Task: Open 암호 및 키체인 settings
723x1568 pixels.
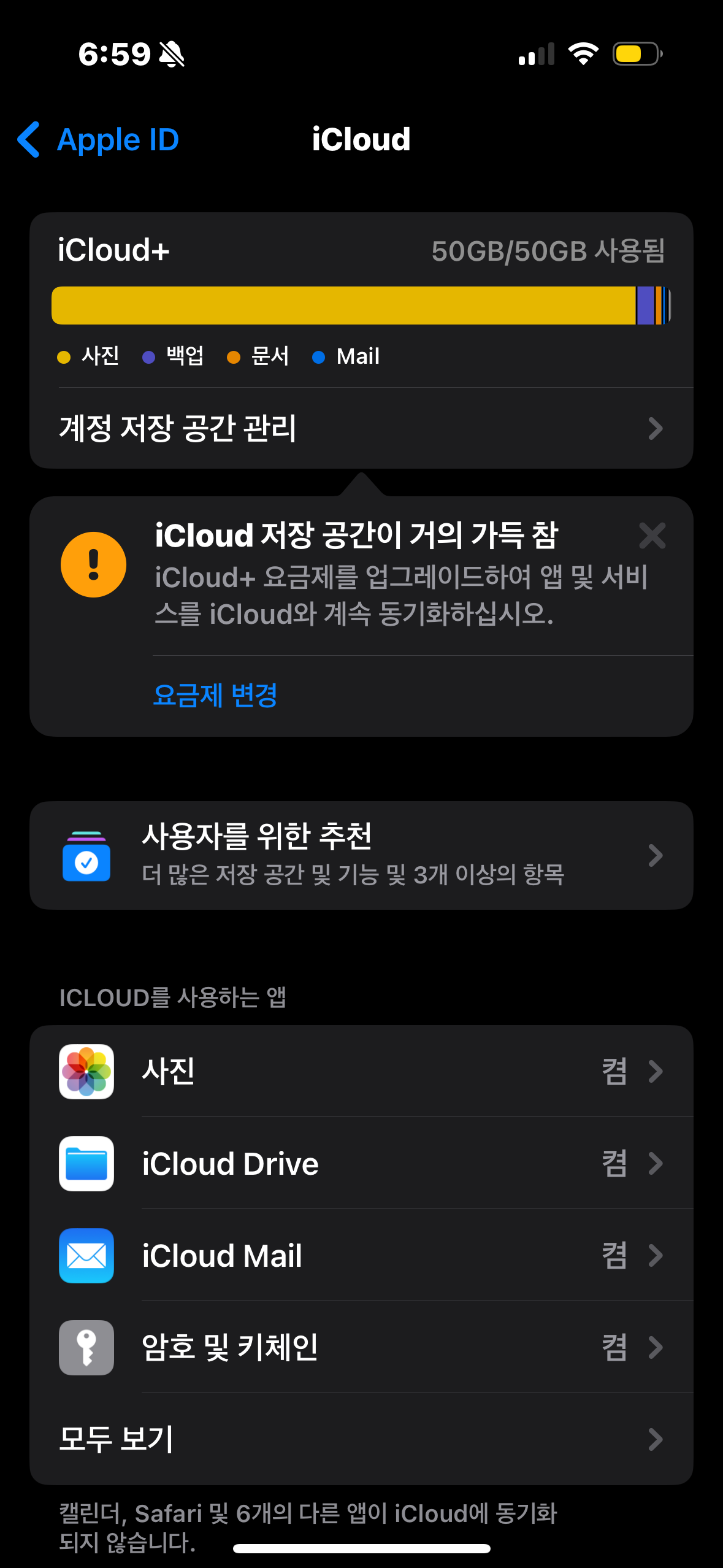Action: (361, 1347)
